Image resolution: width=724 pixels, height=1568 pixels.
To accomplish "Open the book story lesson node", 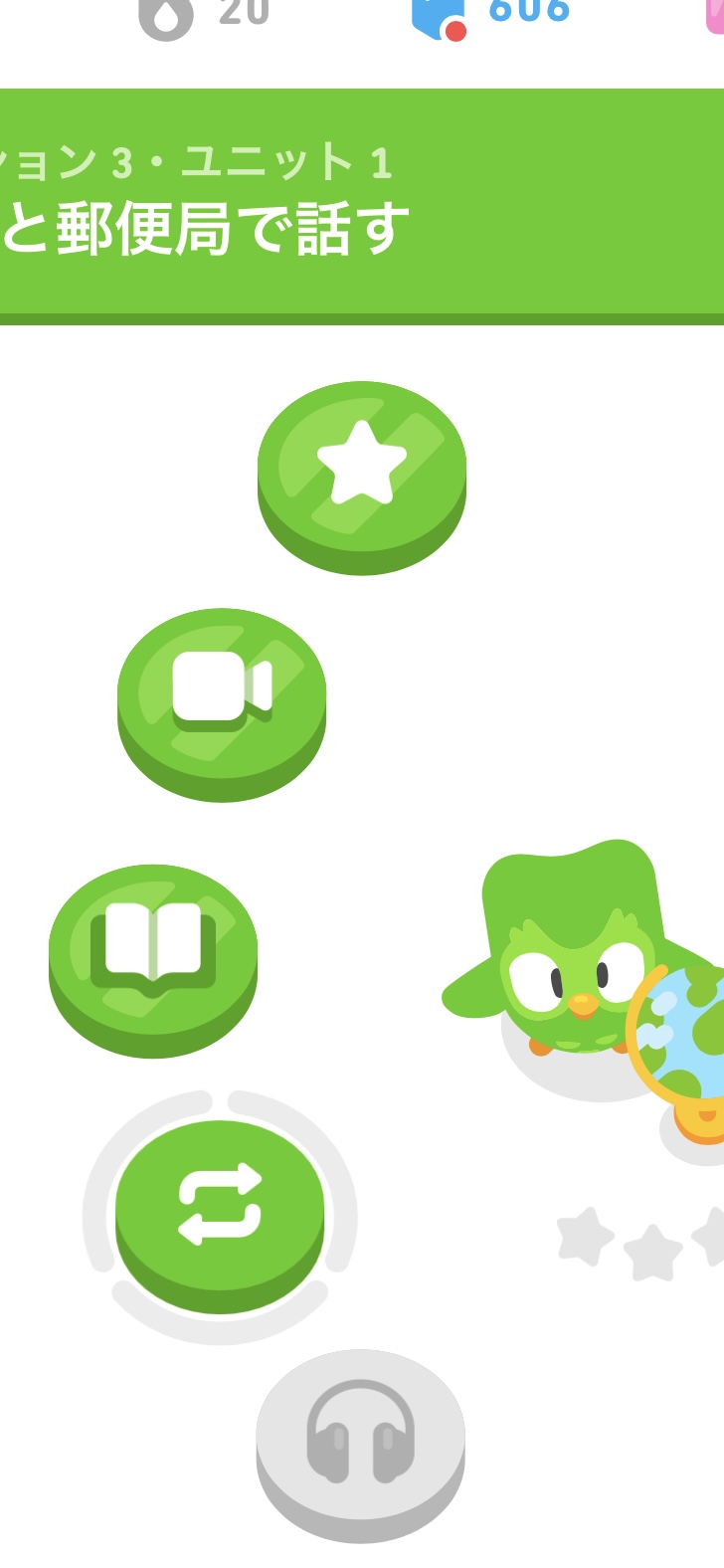I will (x=152, y=950).
